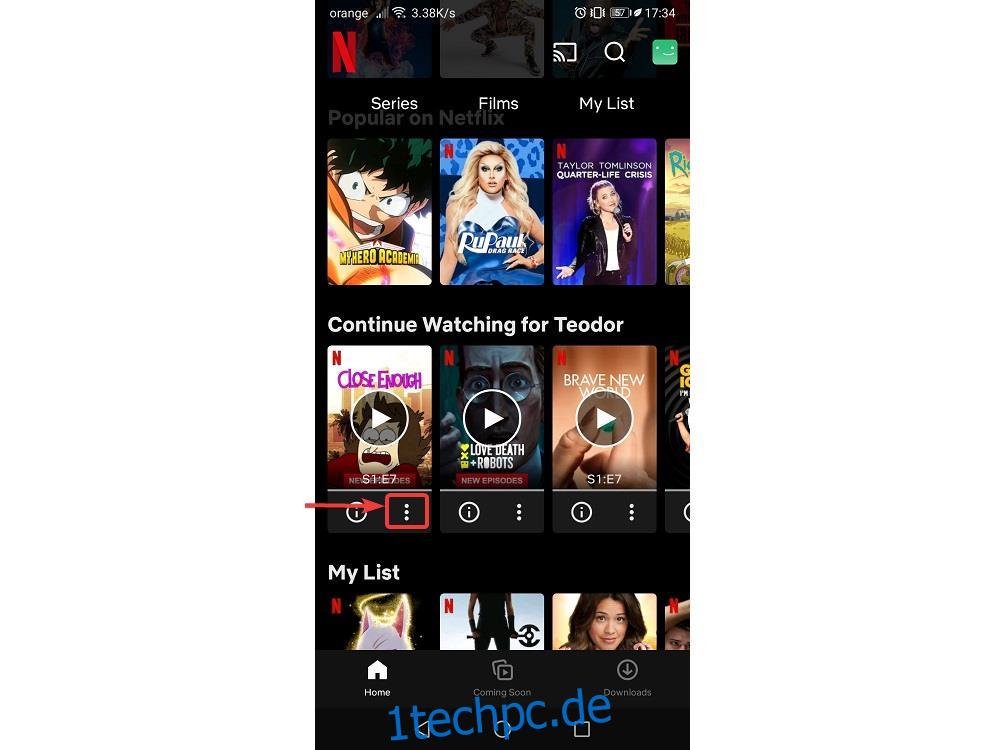The width and height of the screenshot is (1000, 750).
Task: Open three-dot menu under Brave New World
Action: pos(631,512)
